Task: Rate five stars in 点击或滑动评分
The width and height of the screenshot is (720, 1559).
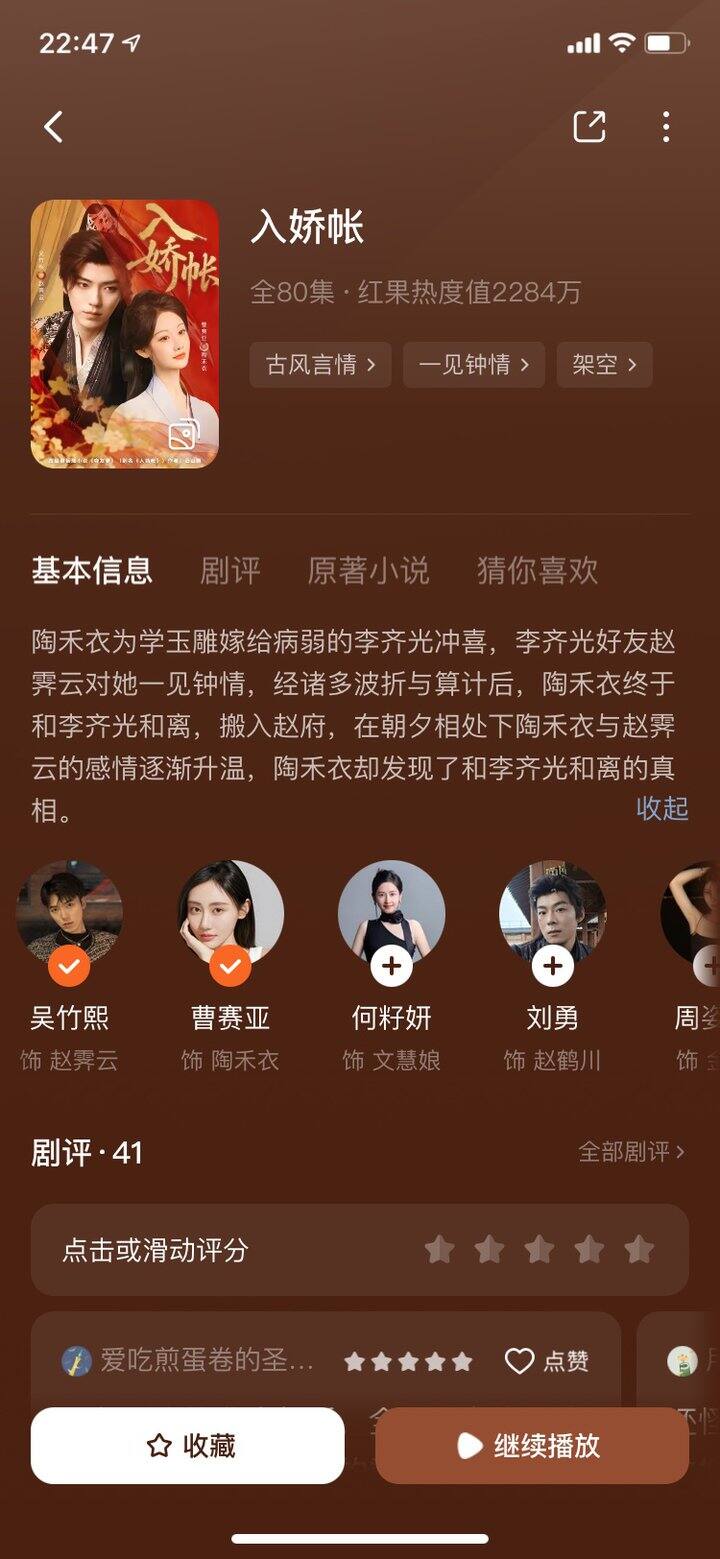Action: (x=639, y=1249)
